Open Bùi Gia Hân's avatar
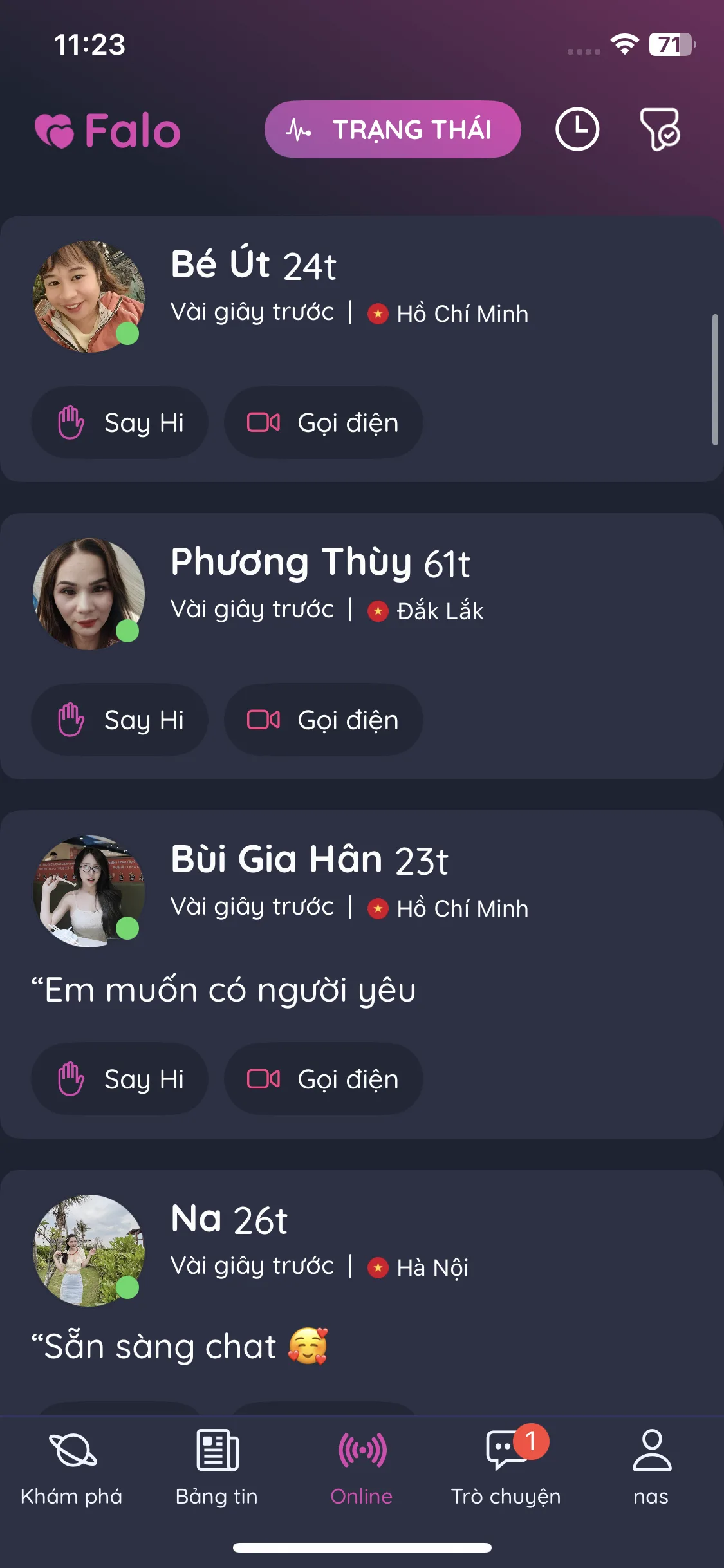 coord(89,891)
